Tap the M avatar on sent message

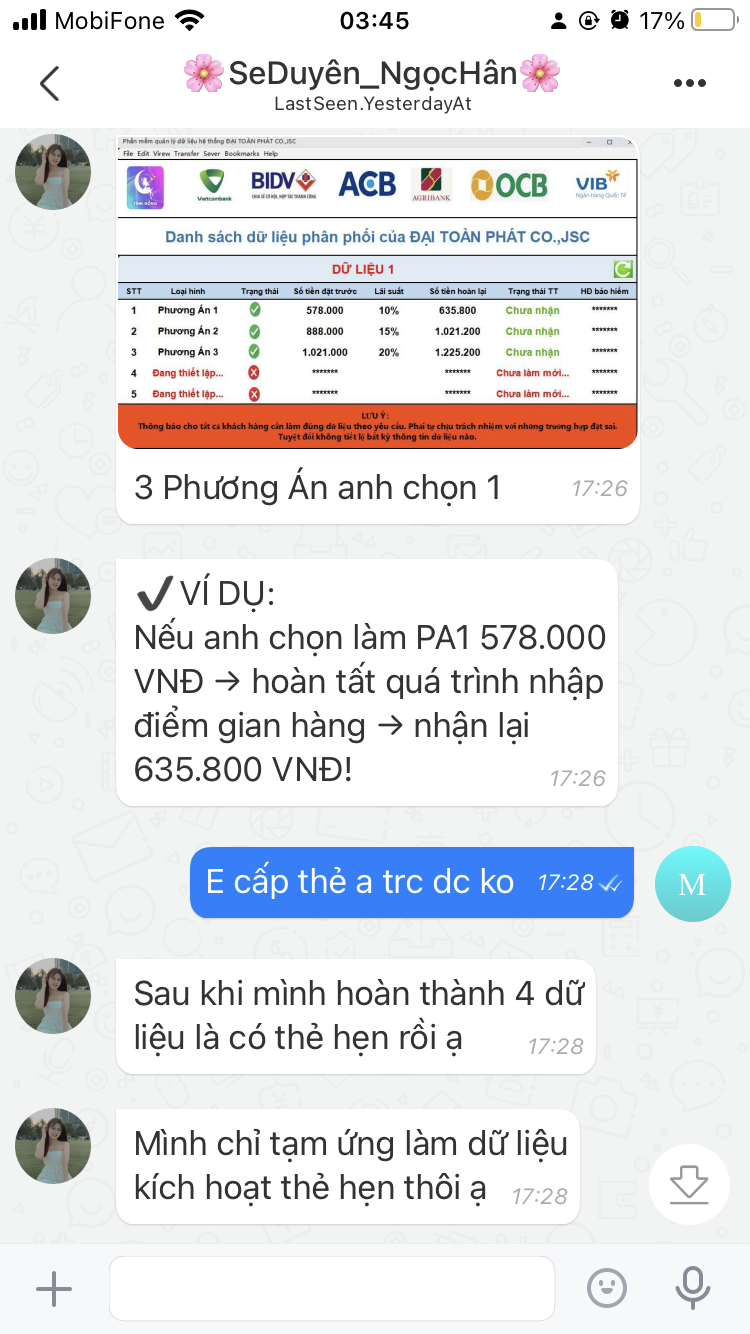(x=692, y=883)
